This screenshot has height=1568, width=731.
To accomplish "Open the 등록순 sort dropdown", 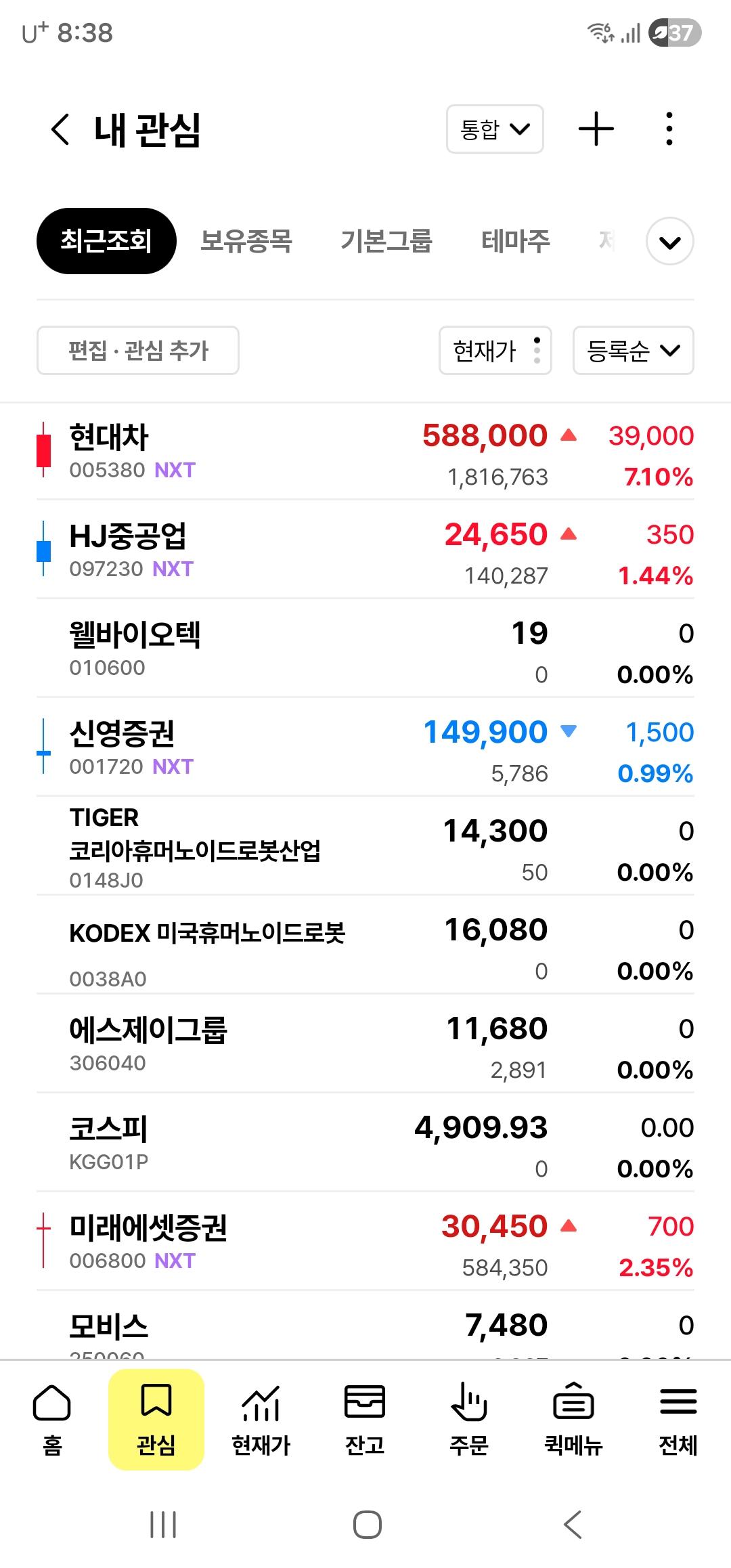I will click(x=633, y=350).
